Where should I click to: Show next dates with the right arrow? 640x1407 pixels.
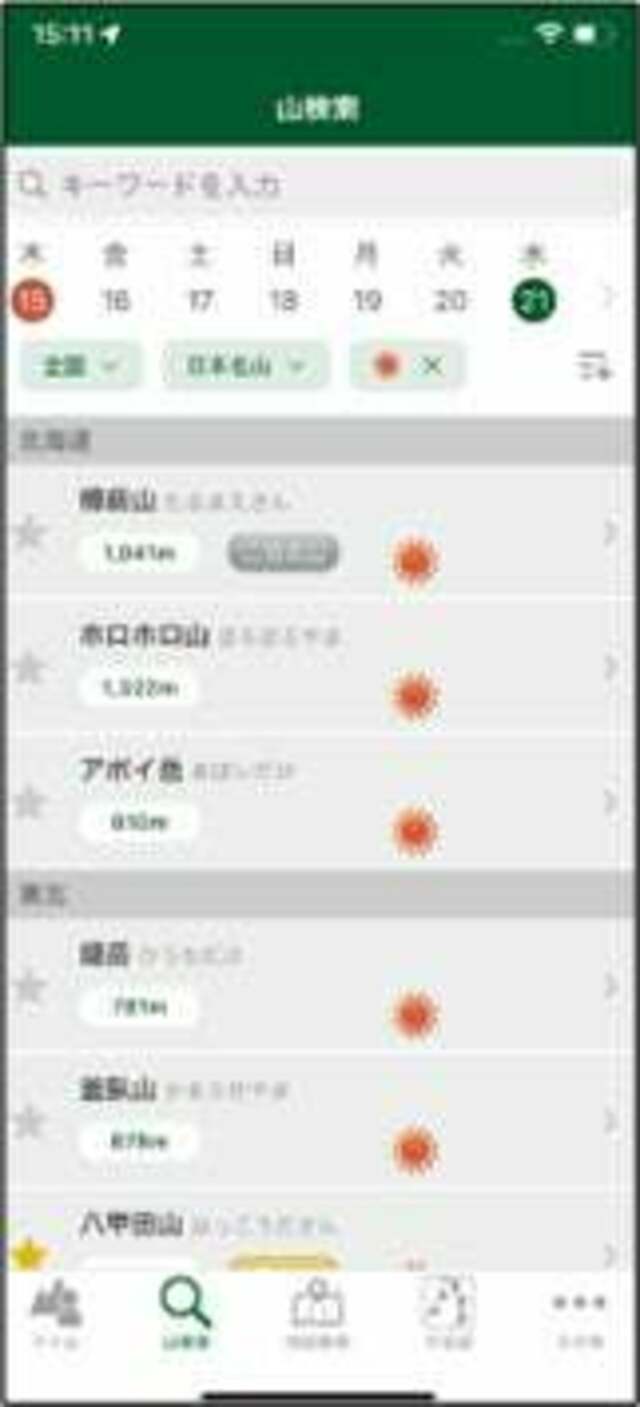607,296
